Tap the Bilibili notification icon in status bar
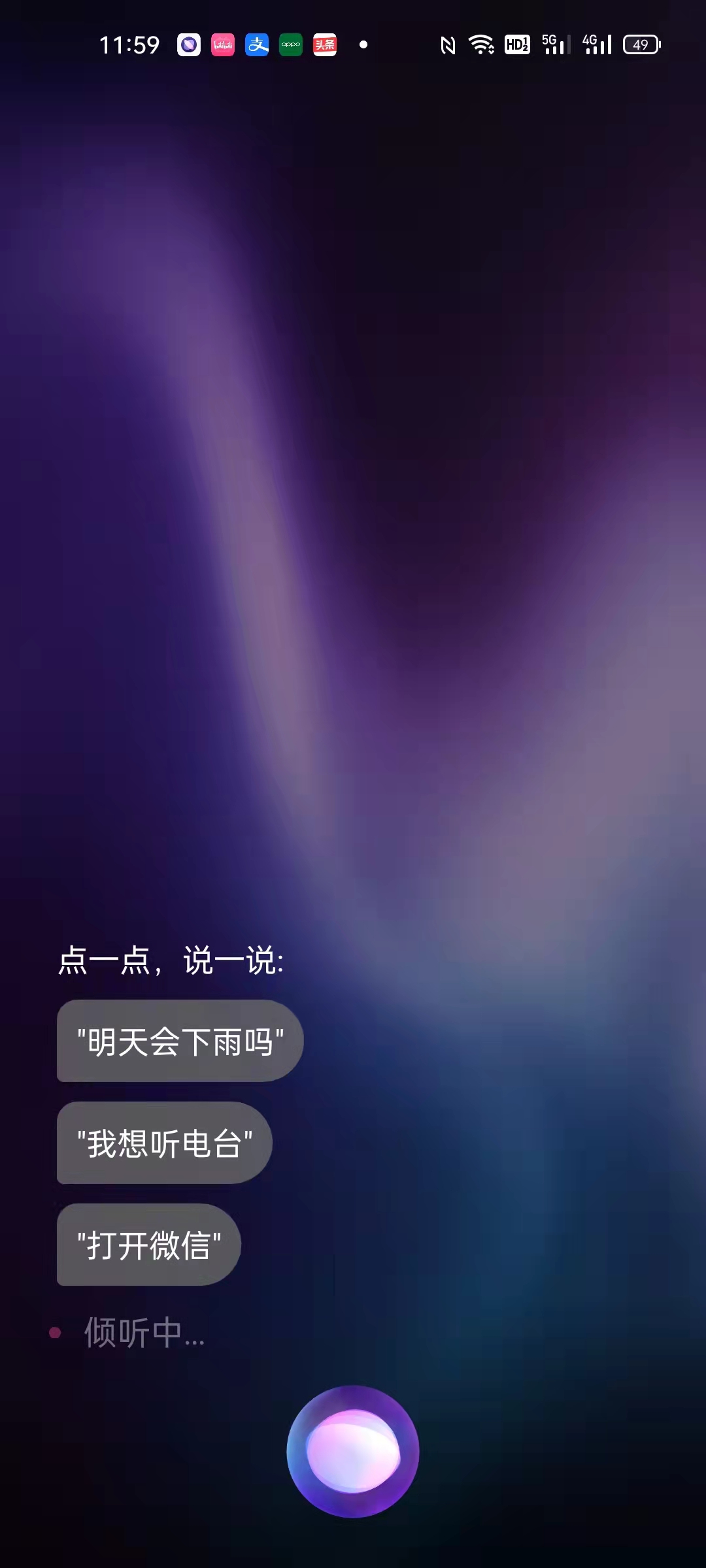706x1568 pixels. 222,44
